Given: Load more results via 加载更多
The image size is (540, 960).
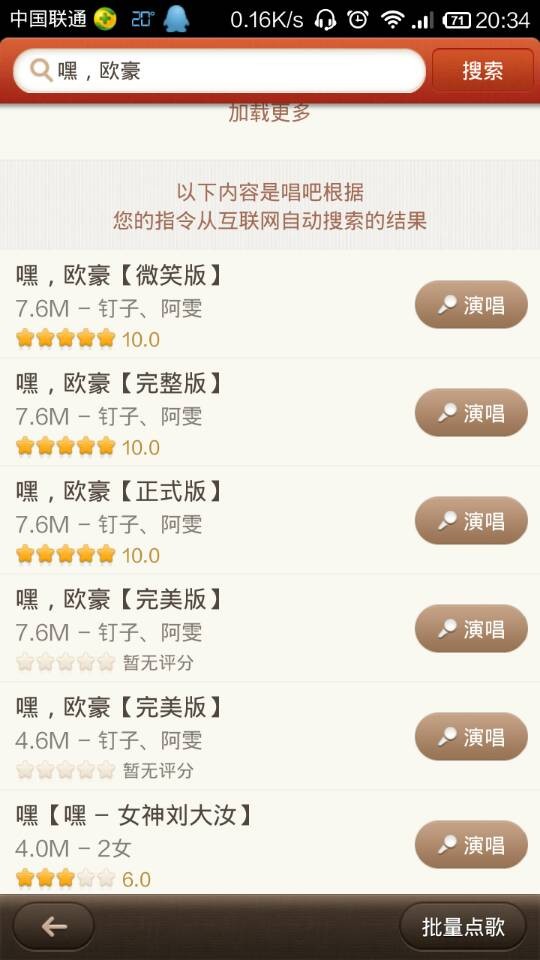Looking at the screenshot, I should click(x=269, y=113).
